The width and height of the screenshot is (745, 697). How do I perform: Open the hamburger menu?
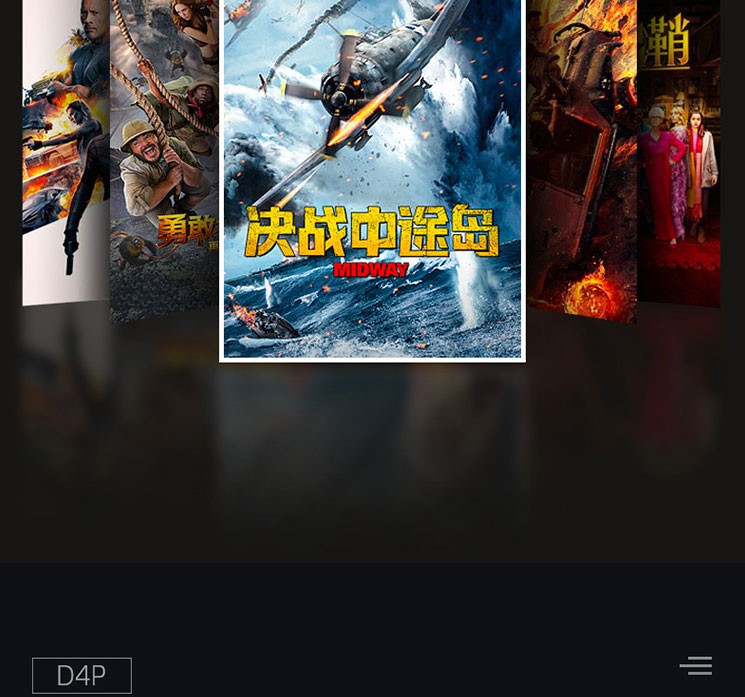696,666
